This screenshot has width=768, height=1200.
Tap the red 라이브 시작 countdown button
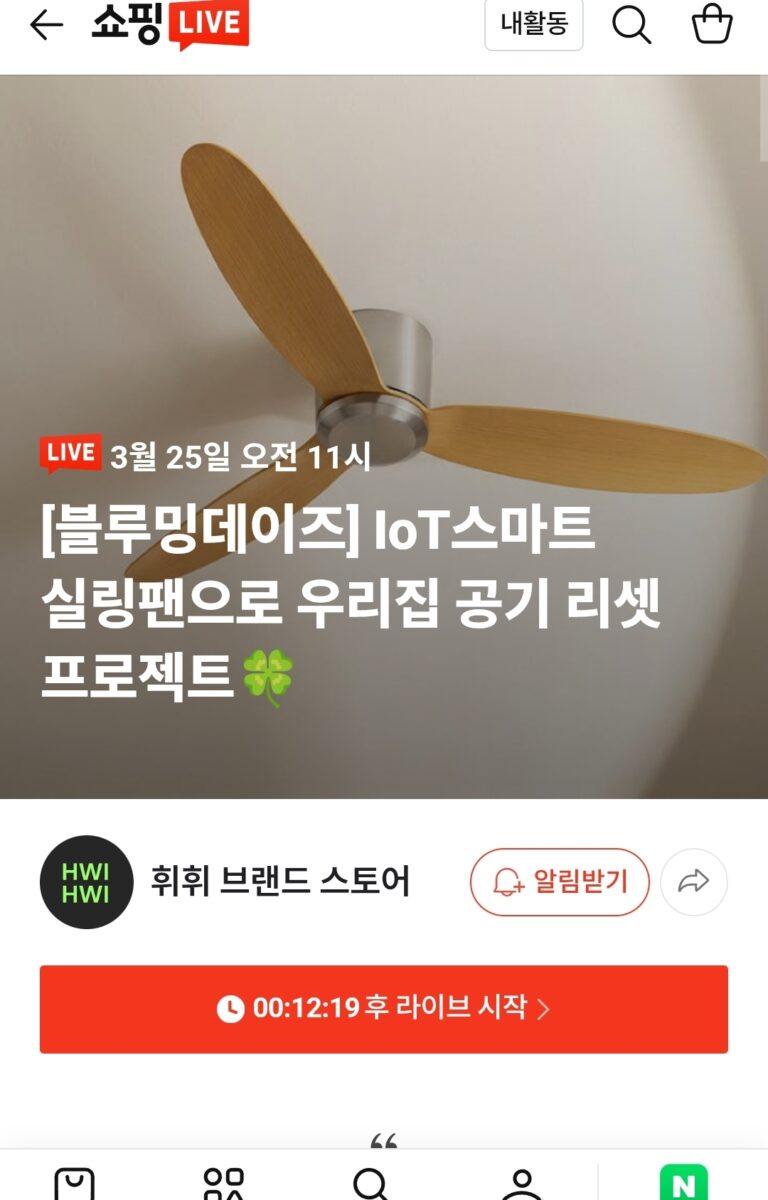pos(384,1008)
